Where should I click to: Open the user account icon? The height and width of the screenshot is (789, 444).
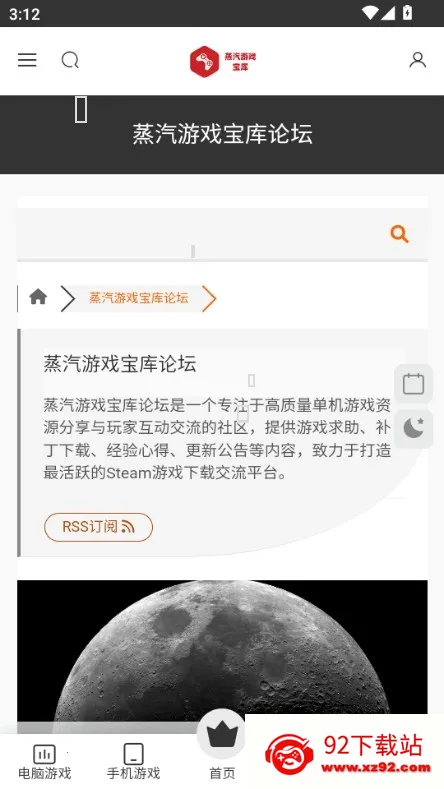point(417,60)
